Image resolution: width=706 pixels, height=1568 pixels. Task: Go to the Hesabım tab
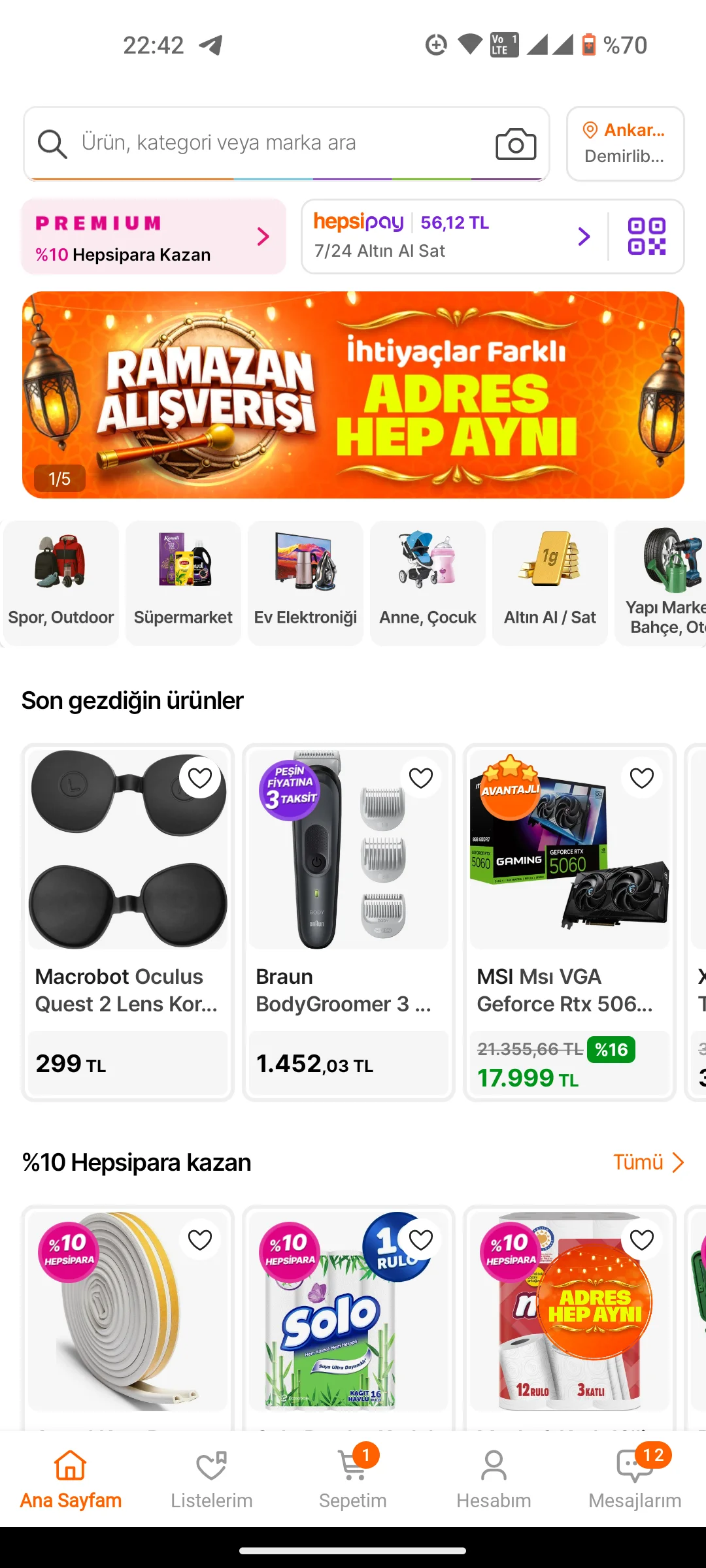click(x=494, y=1480)
